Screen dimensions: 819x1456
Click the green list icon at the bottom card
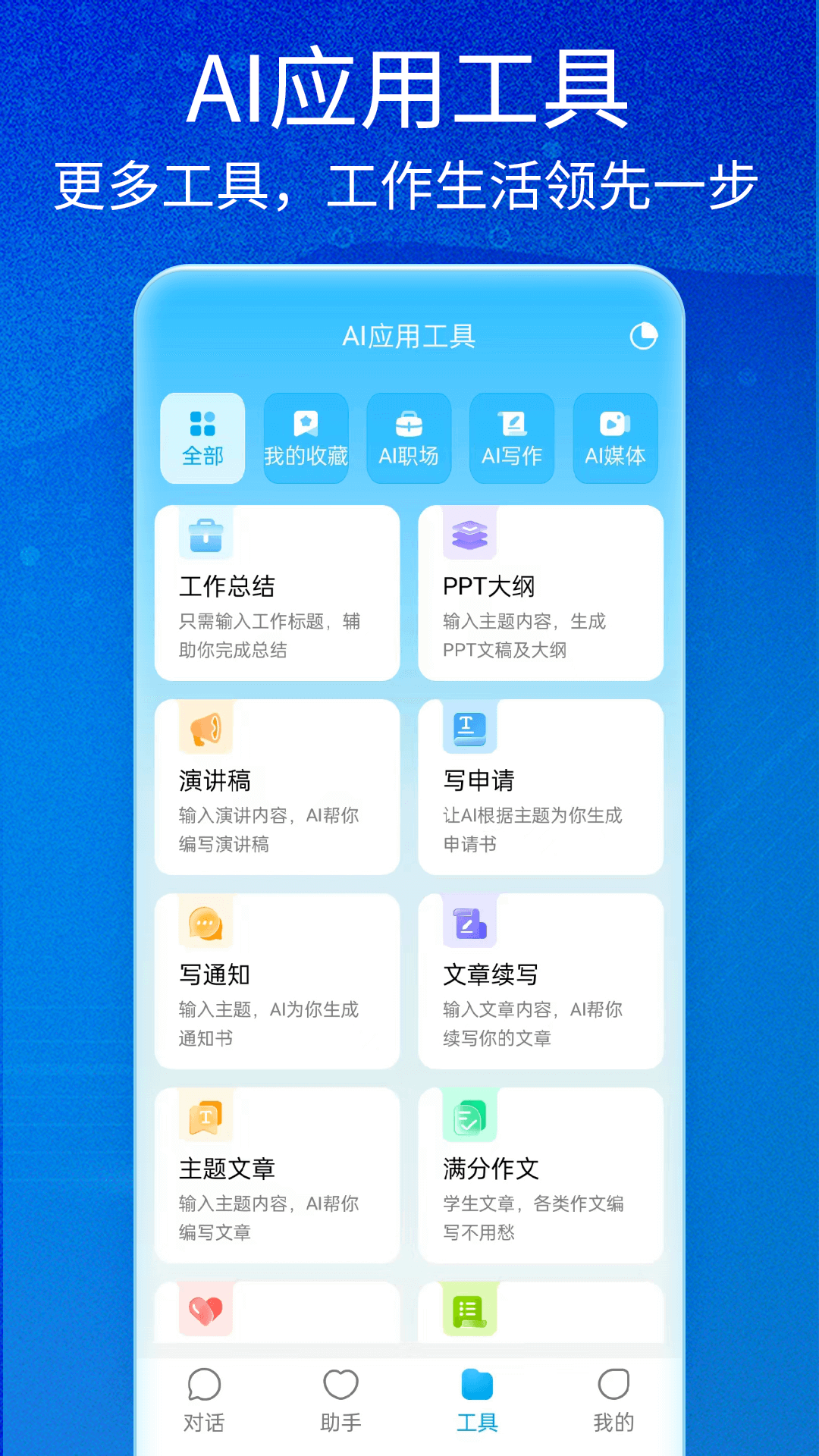(470, 1310)
